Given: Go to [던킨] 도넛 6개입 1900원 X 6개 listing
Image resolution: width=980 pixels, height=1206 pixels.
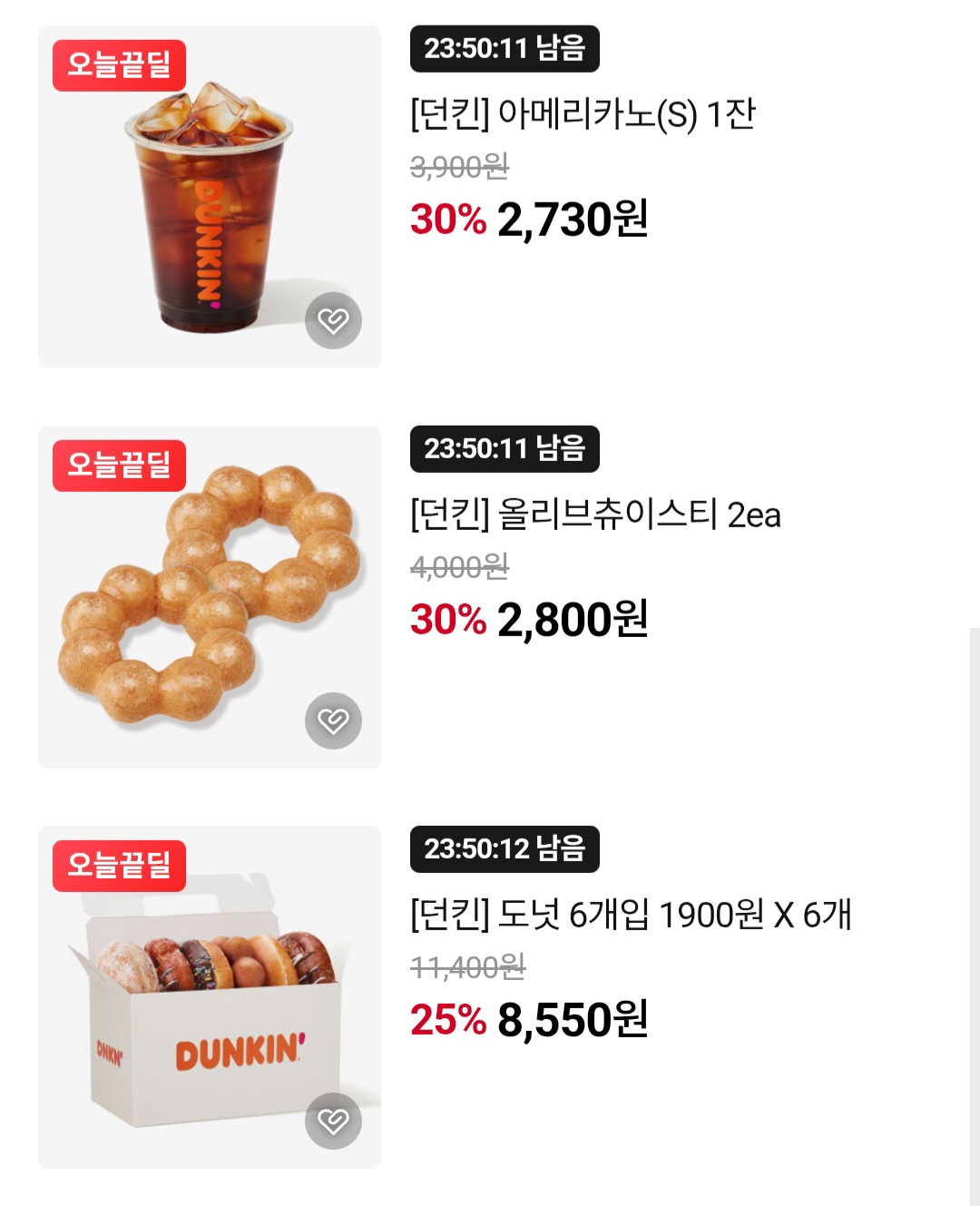Looking at the screenshot, I should [x=631, y=915].
